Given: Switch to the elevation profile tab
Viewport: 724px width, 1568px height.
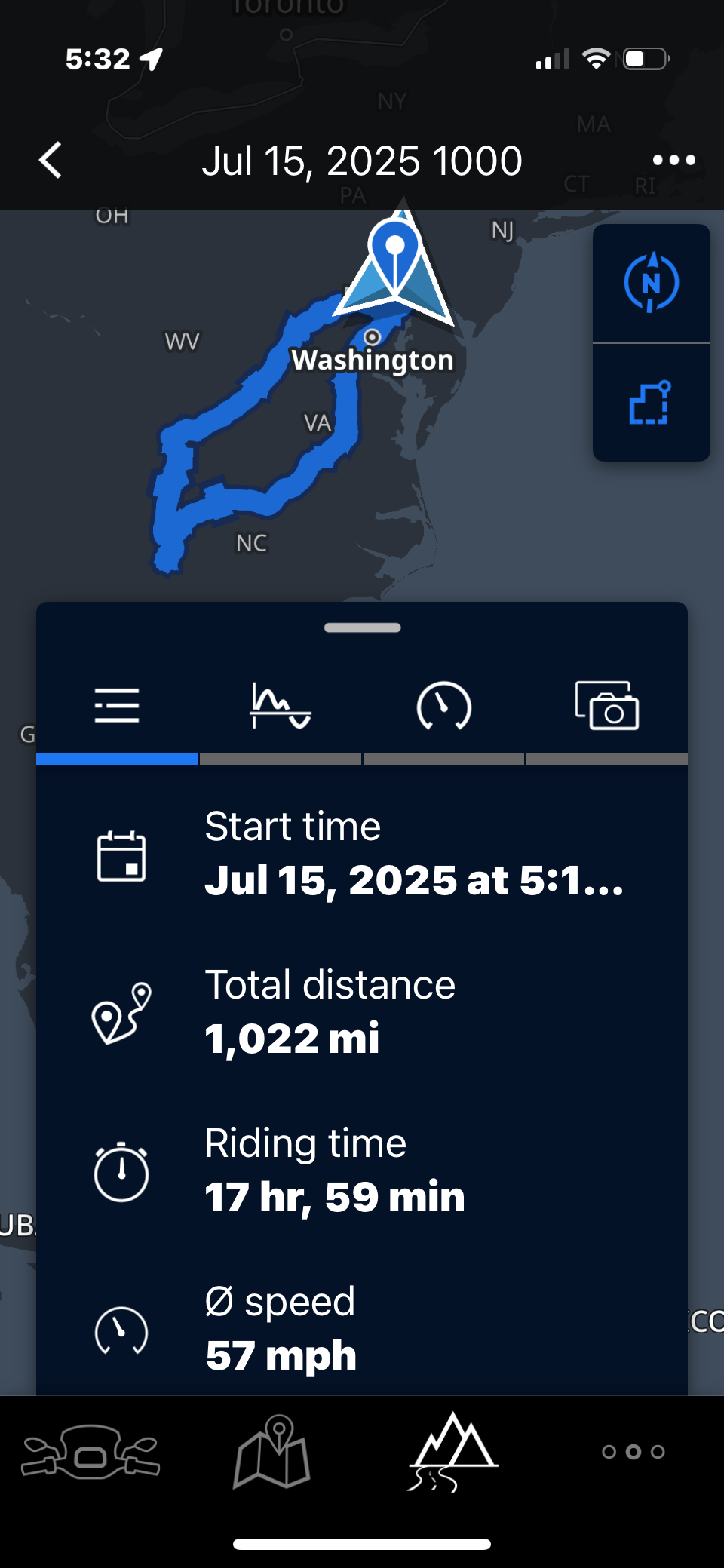Looking at the screenshot, I should [281, 706].
